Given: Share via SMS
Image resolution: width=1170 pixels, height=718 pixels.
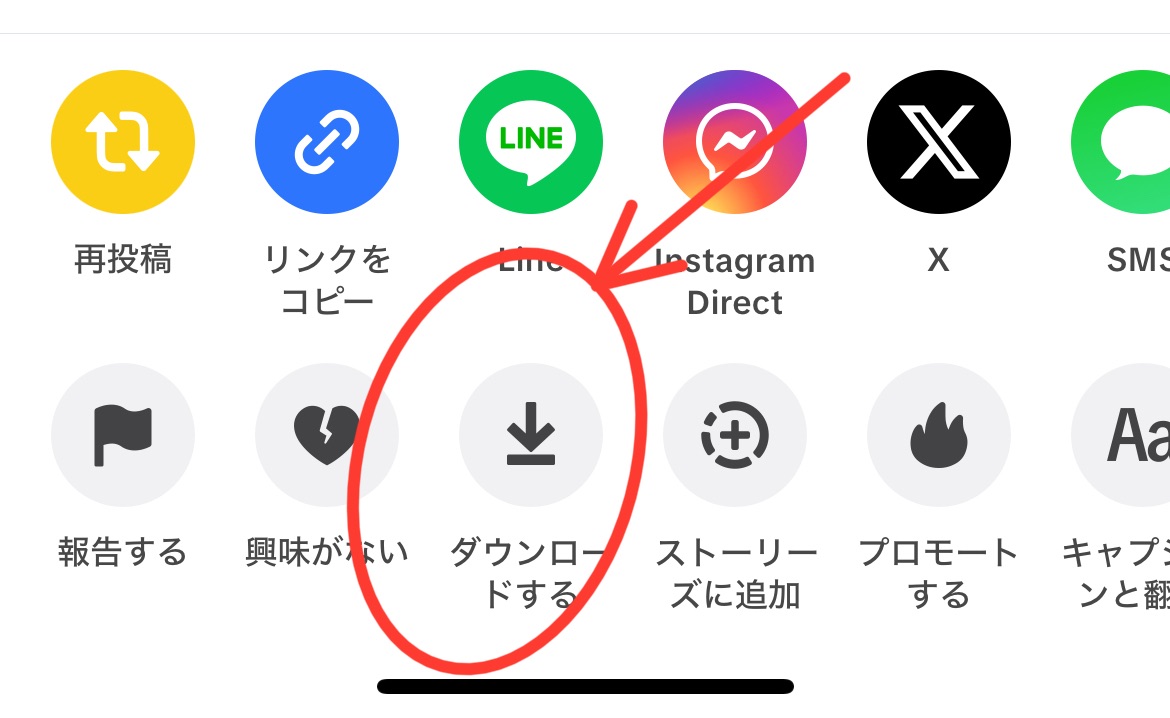Looking at the screenshot, I should [x=1125, y=143].
